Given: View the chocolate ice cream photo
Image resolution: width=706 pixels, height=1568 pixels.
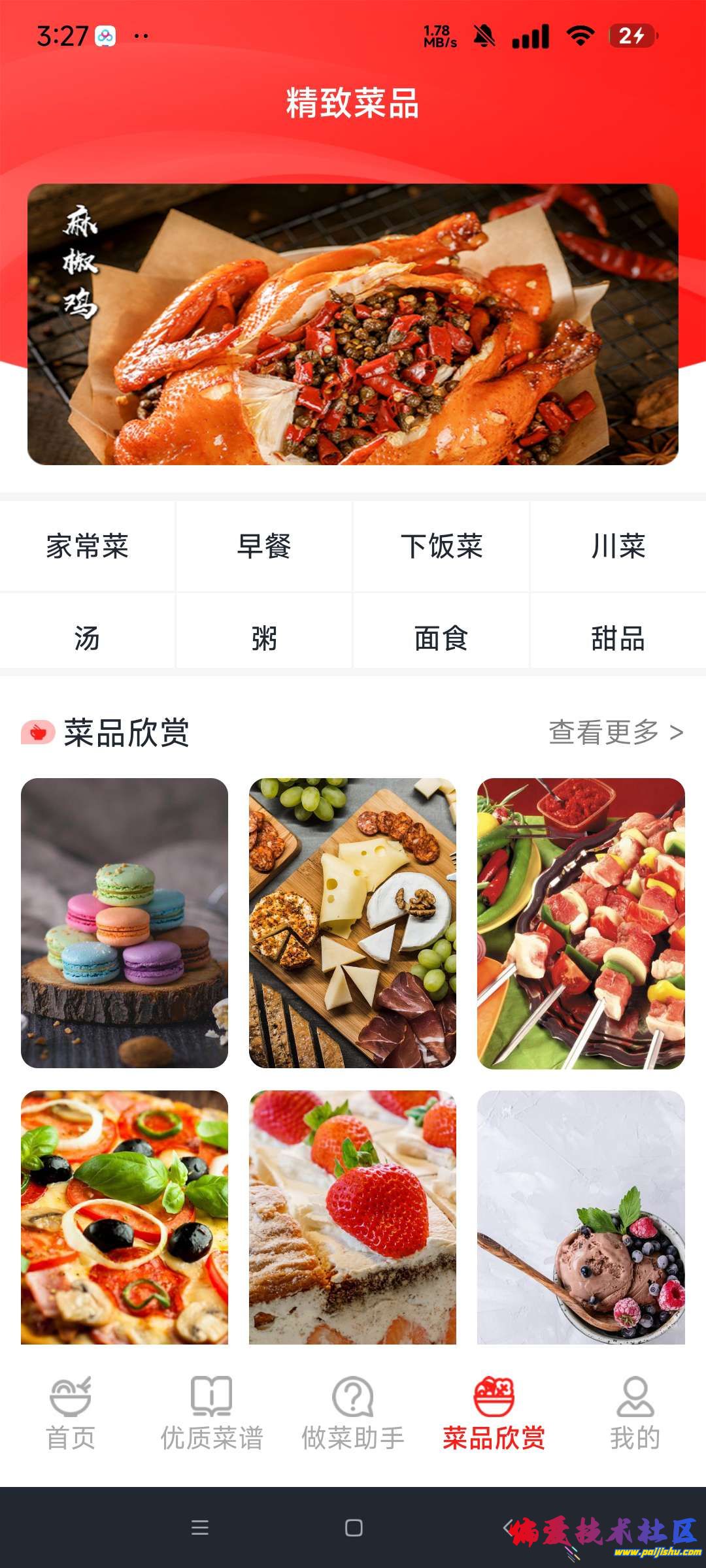Looking at the screenshot, I should [x=580, y=1217].
